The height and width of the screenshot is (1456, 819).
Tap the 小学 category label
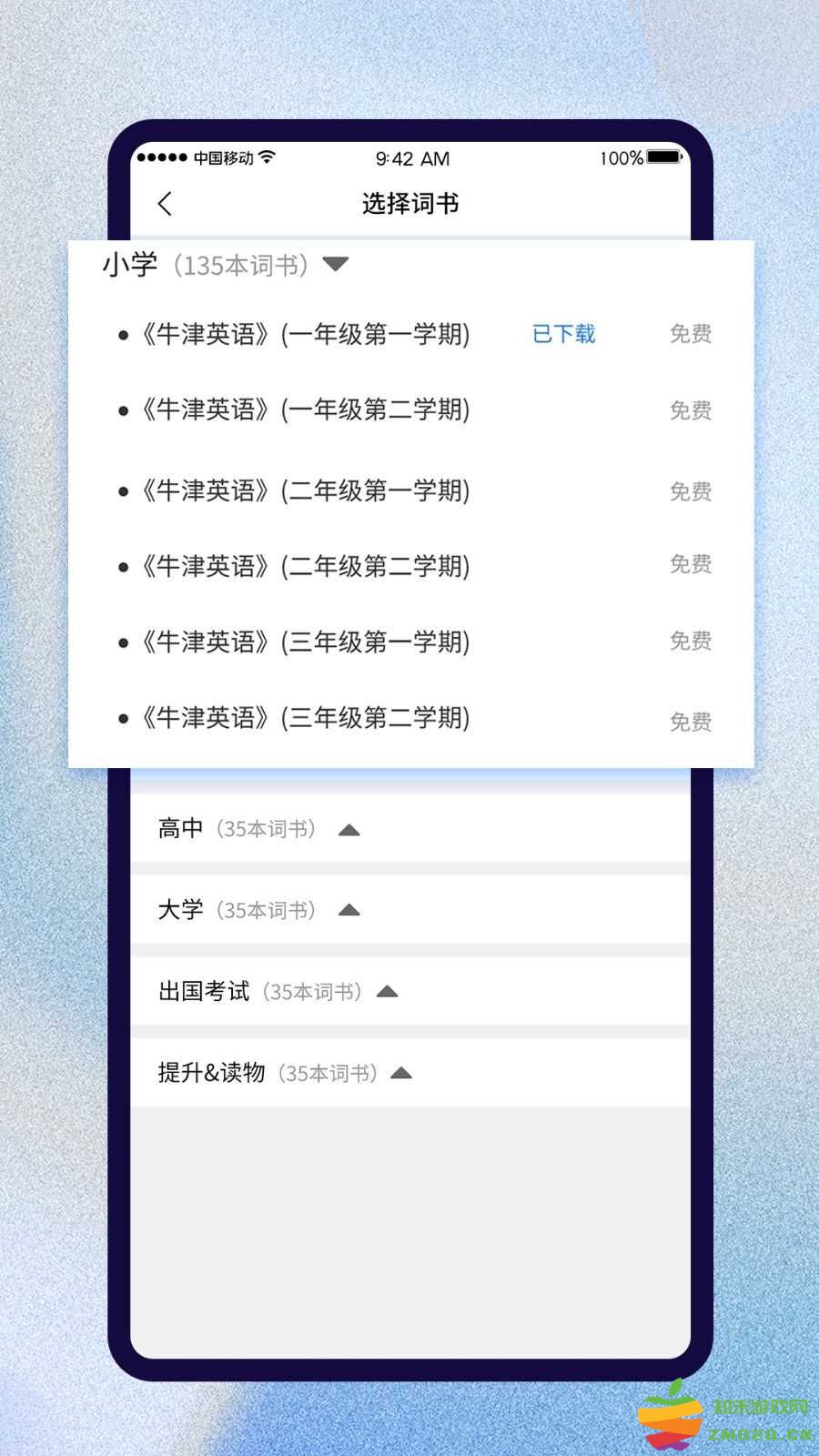130,264
